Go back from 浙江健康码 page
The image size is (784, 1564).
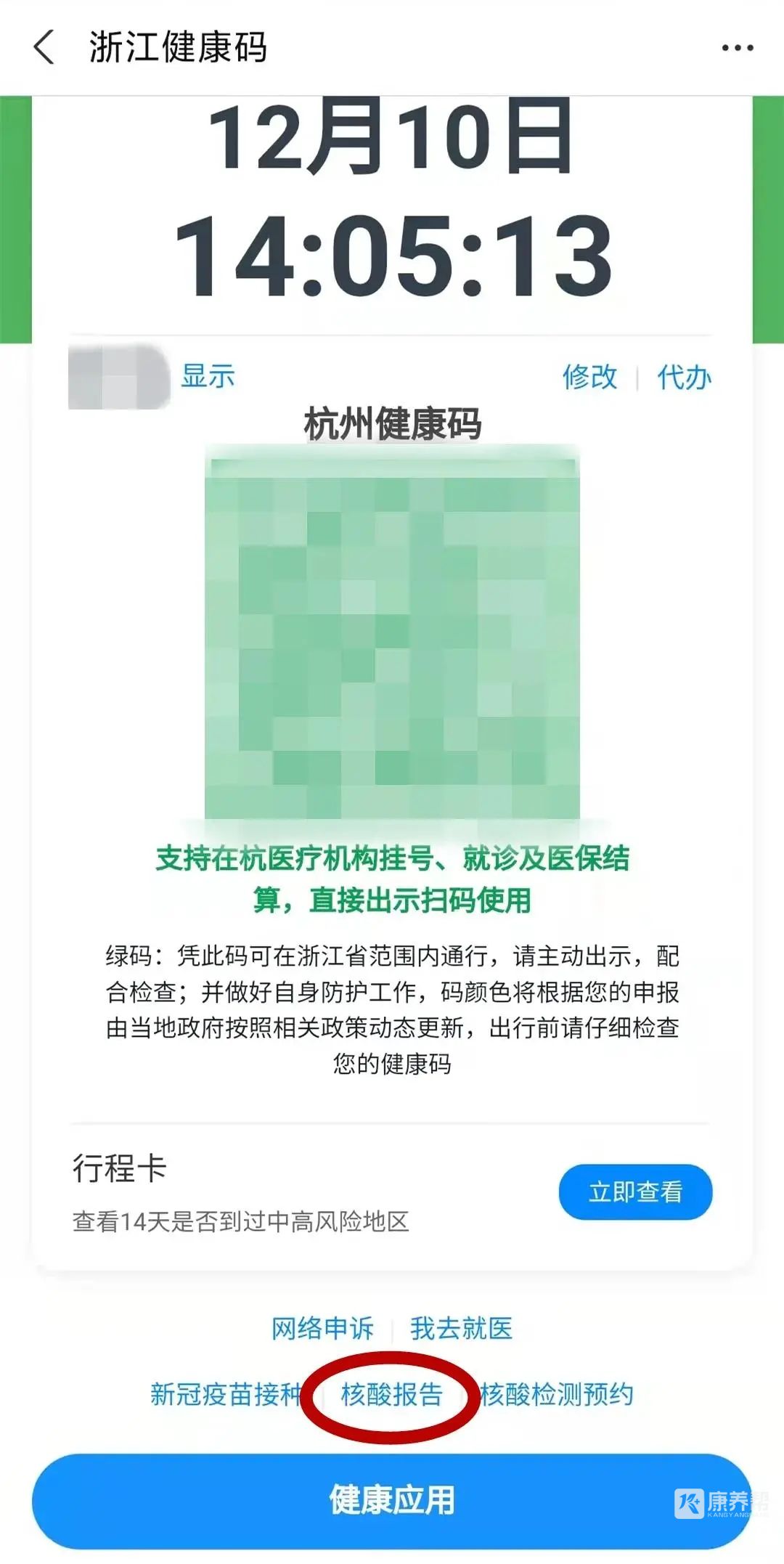(x=44, y=48)
